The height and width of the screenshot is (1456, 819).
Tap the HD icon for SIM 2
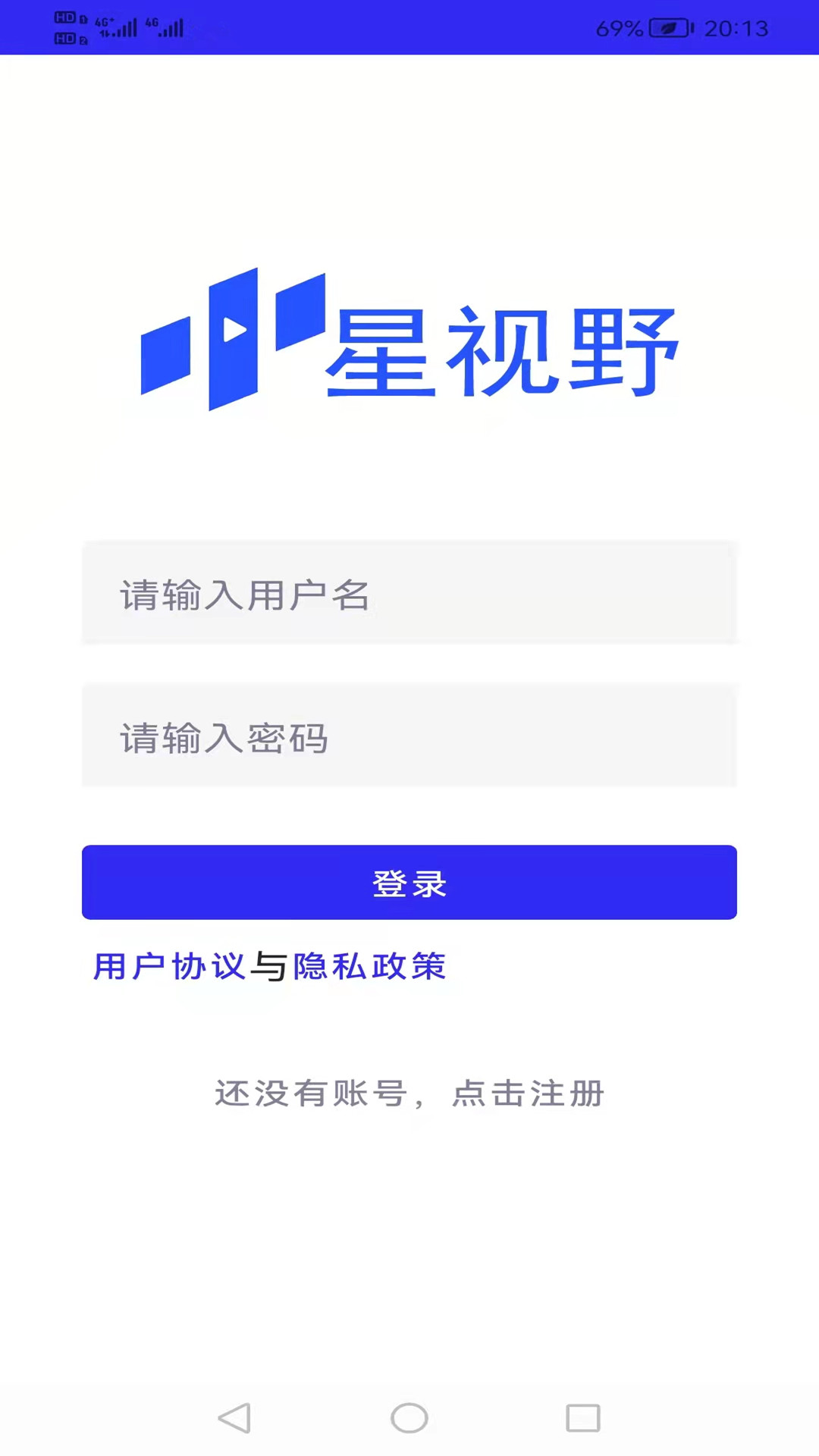coord(64,36)
